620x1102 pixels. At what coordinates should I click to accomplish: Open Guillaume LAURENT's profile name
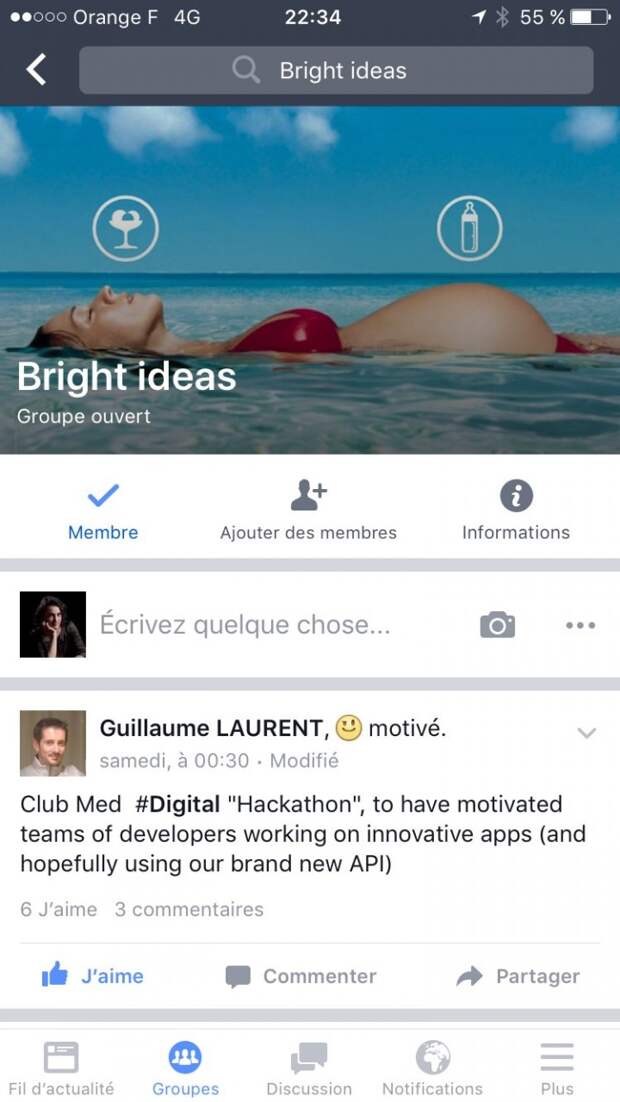[x=212, y=728]
